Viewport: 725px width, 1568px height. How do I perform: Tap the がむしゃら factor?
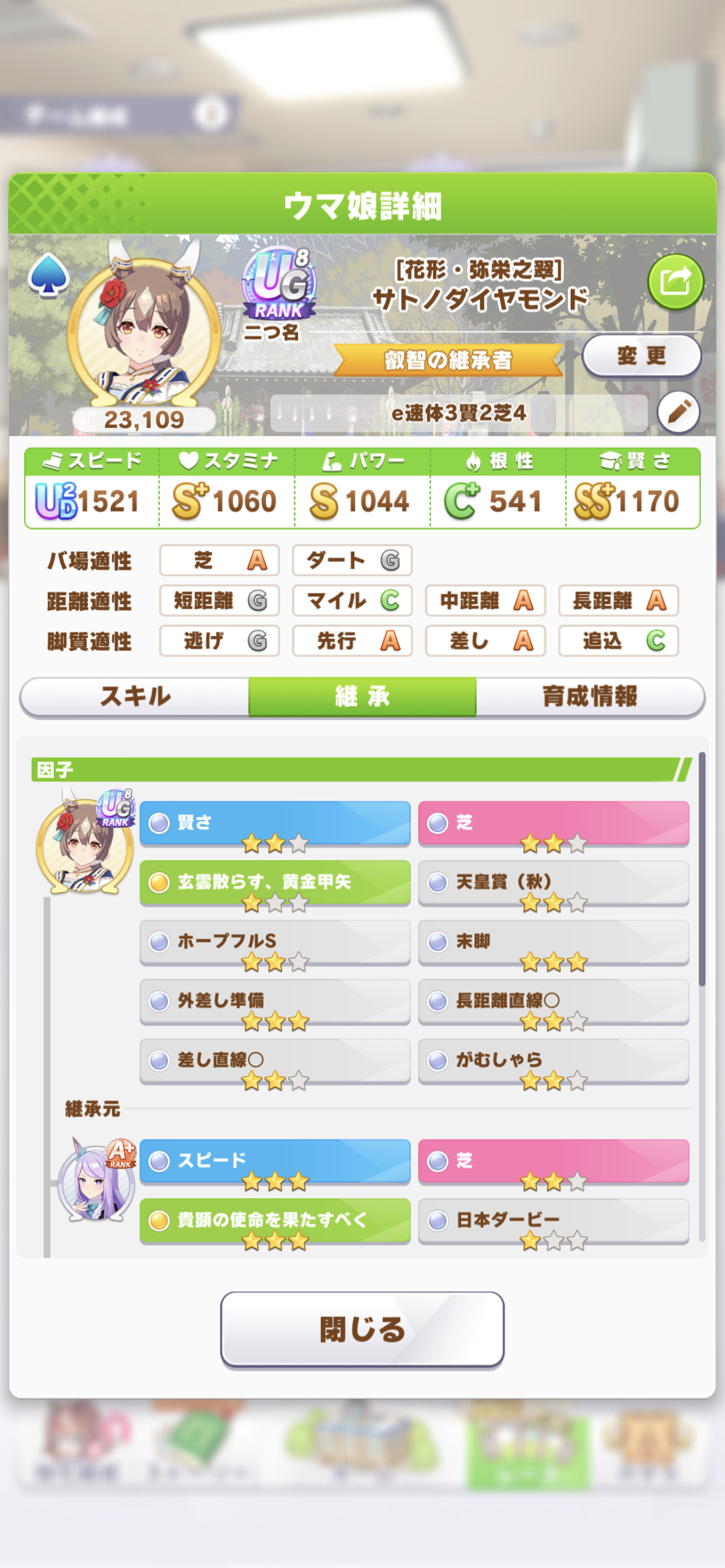(x=553, y=1061)
